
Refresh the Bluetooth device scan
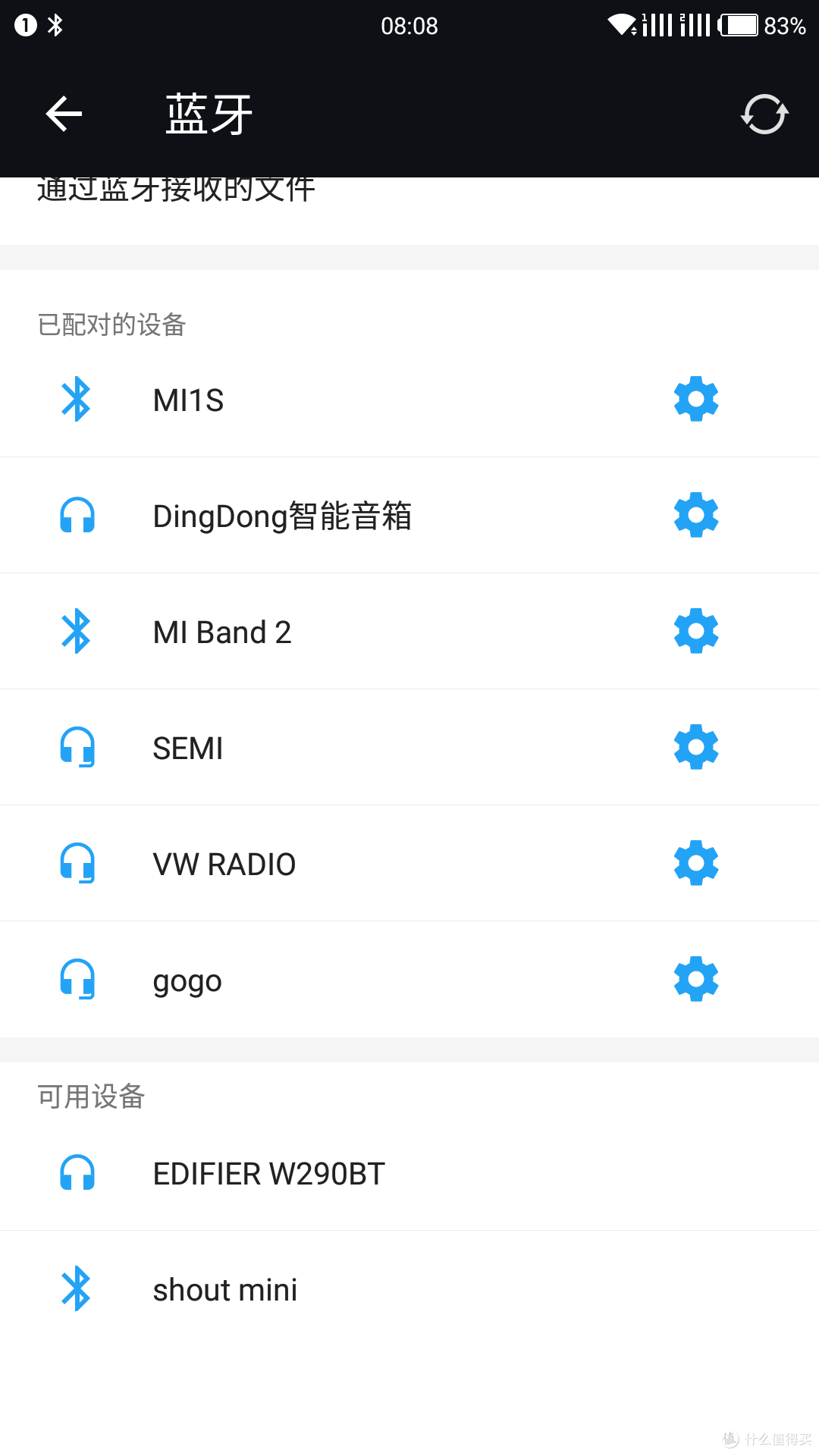[x=764, y=115]
